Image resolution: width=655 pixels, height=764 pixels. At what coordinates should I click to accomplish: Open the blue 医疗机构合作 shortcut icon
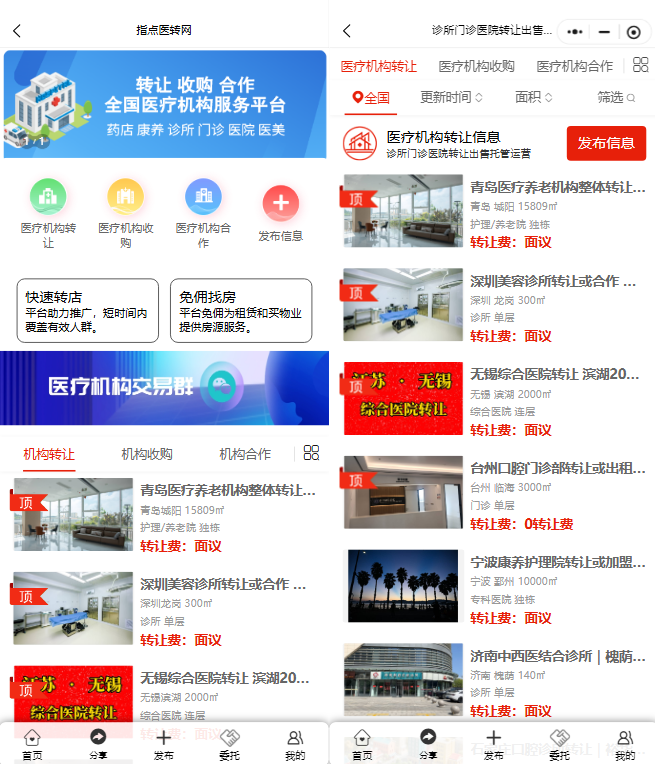click(203, 197)
